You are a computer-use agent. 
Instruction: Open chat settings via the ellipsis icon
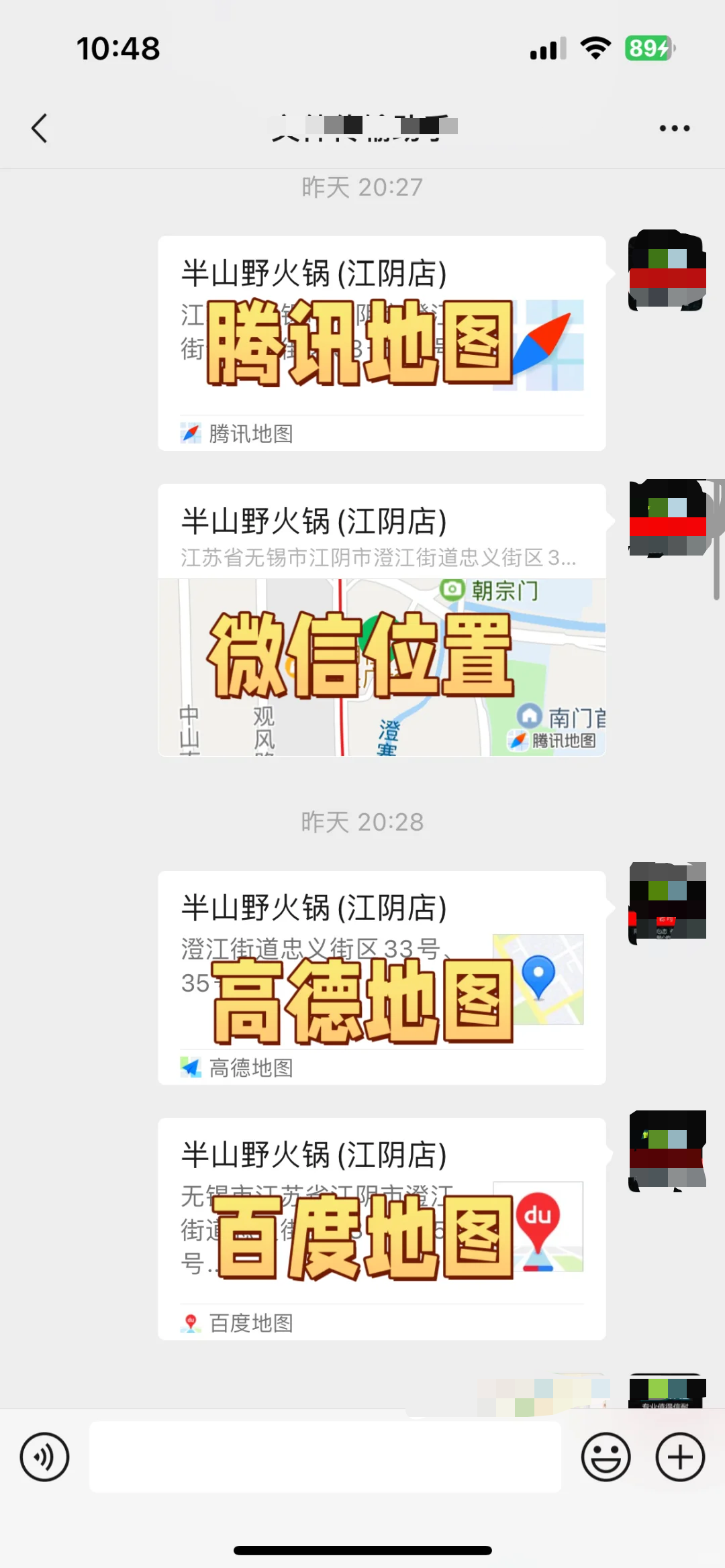[673, 127]
